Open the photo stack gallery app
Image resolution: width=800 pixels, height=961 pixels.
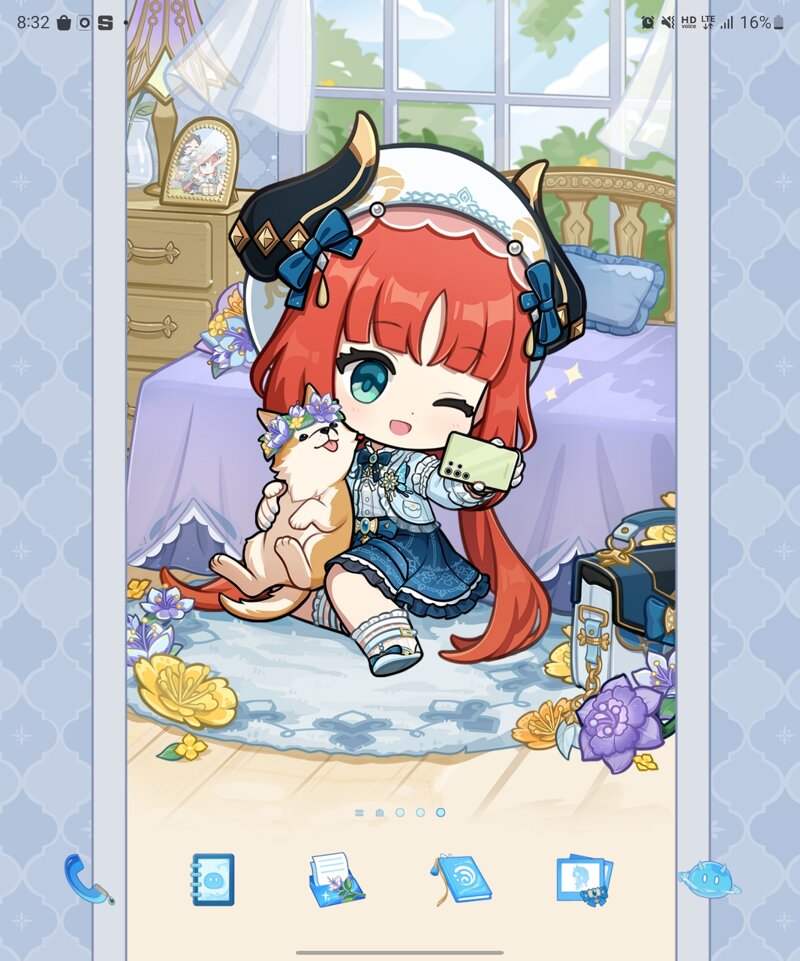[x=585, y=879]
